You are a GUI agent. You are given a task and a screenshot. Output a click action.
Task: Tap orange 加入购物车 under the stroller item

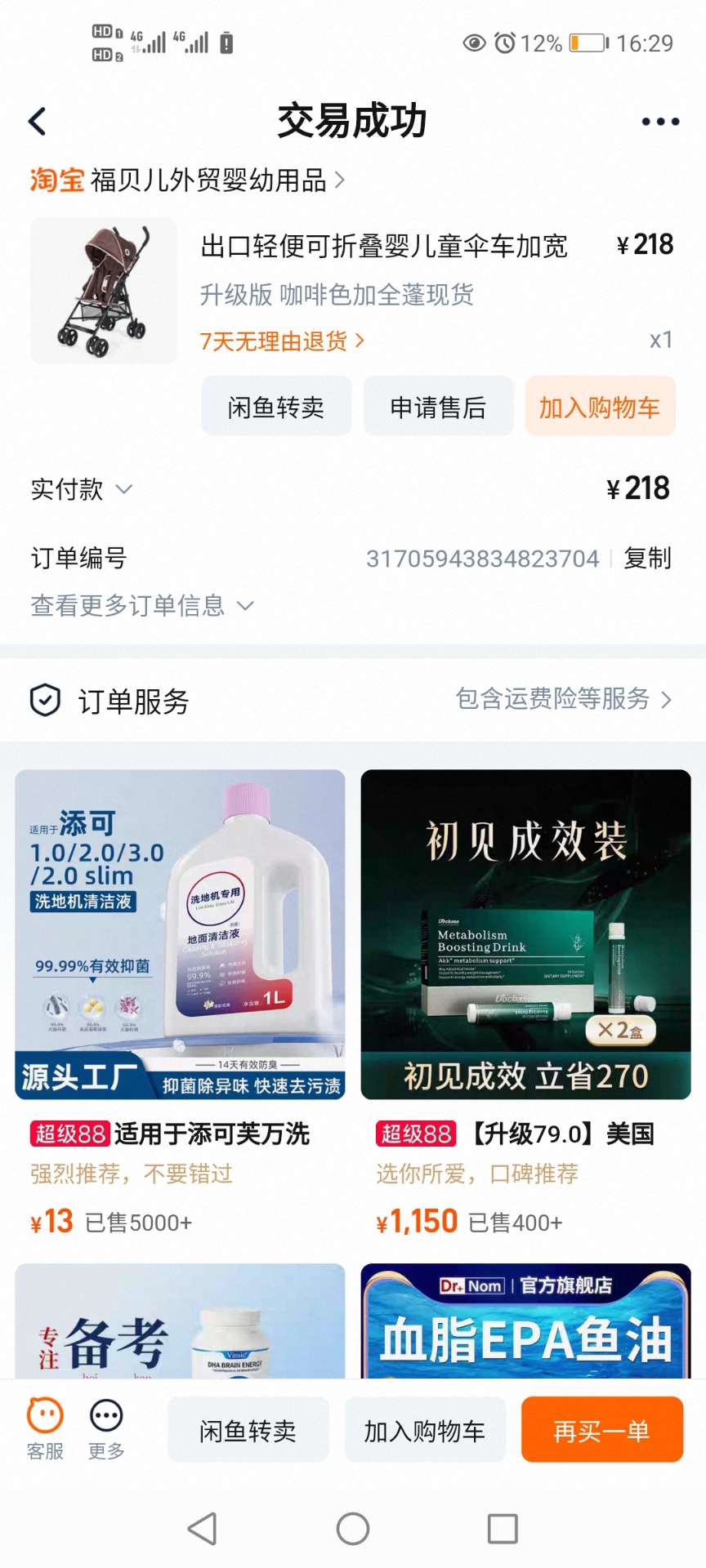(599, 407)
